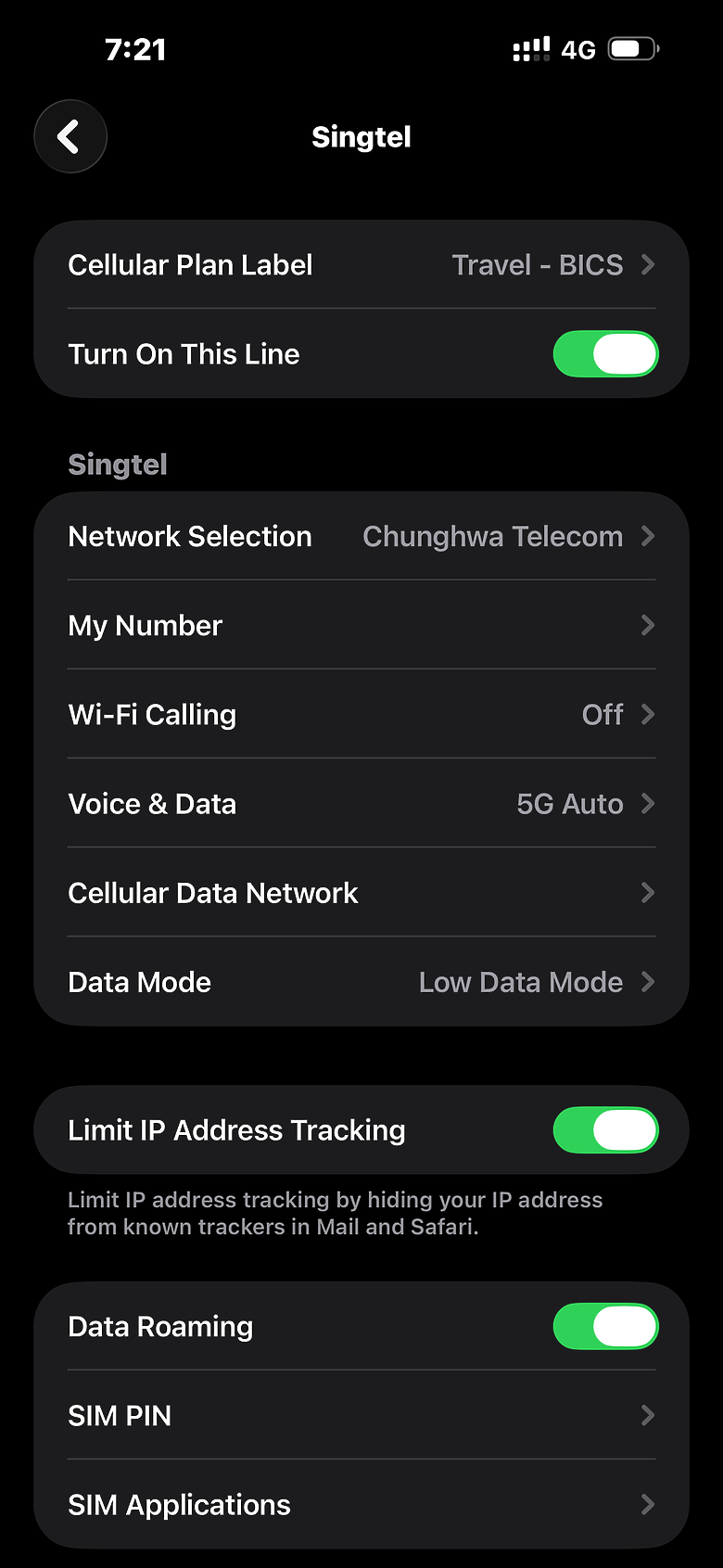Go back using the arrow button
This screenshot has width=723, height=1568.
70,136
